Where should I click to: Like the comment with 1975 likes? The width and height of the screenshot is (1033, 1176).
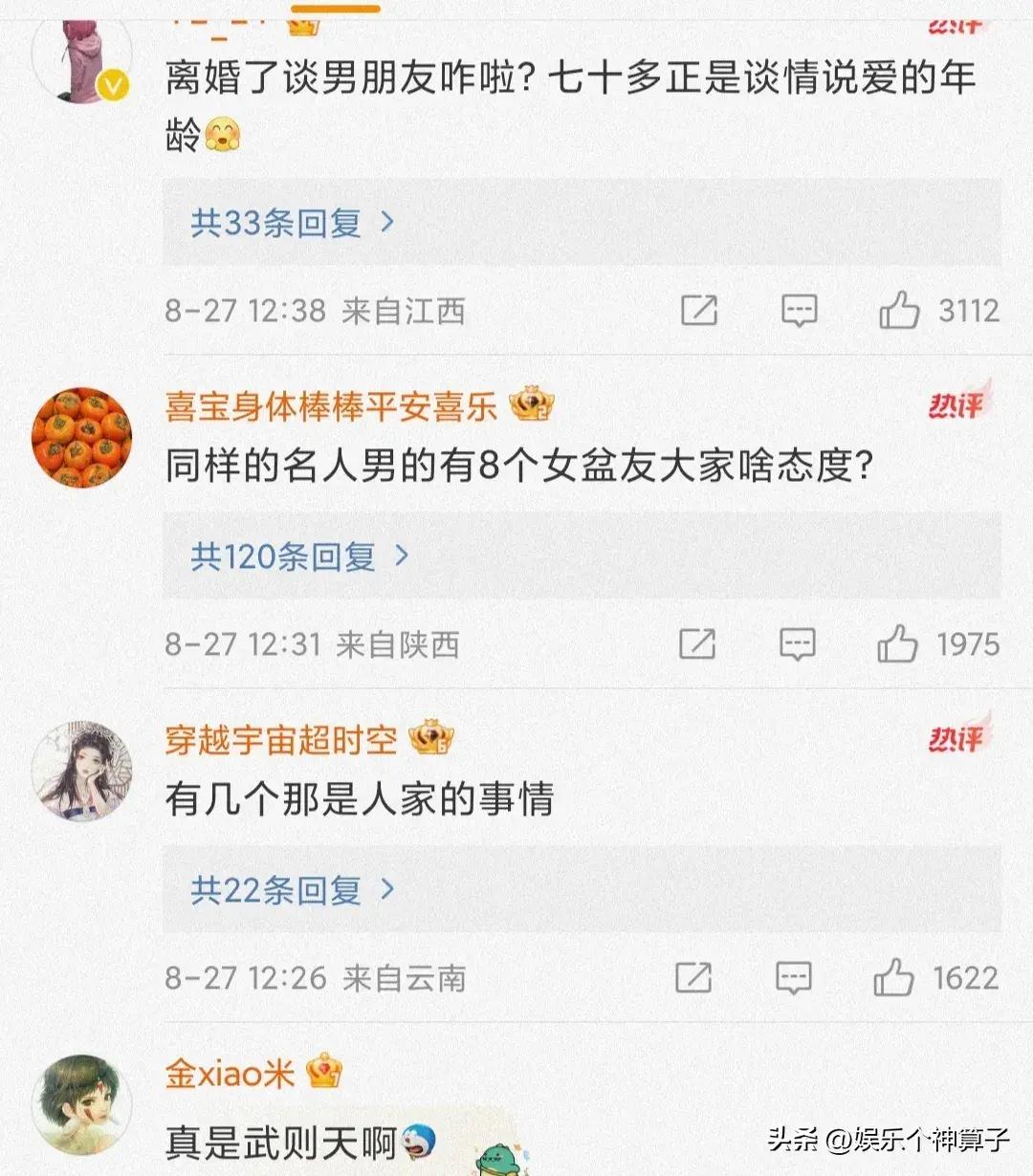click(x=897, y=644)
